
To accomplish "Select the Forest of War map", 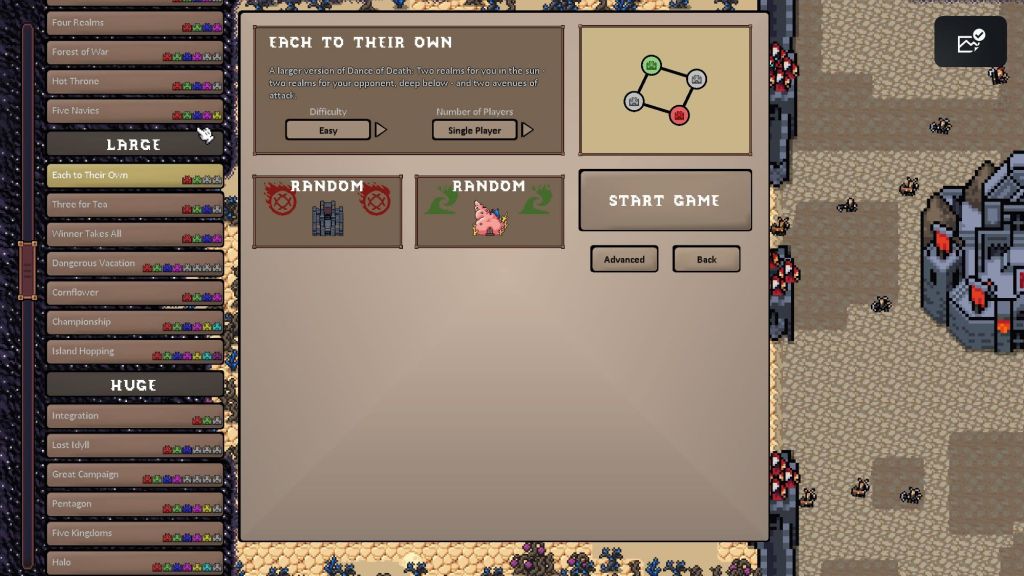I will tap(135, 52).
